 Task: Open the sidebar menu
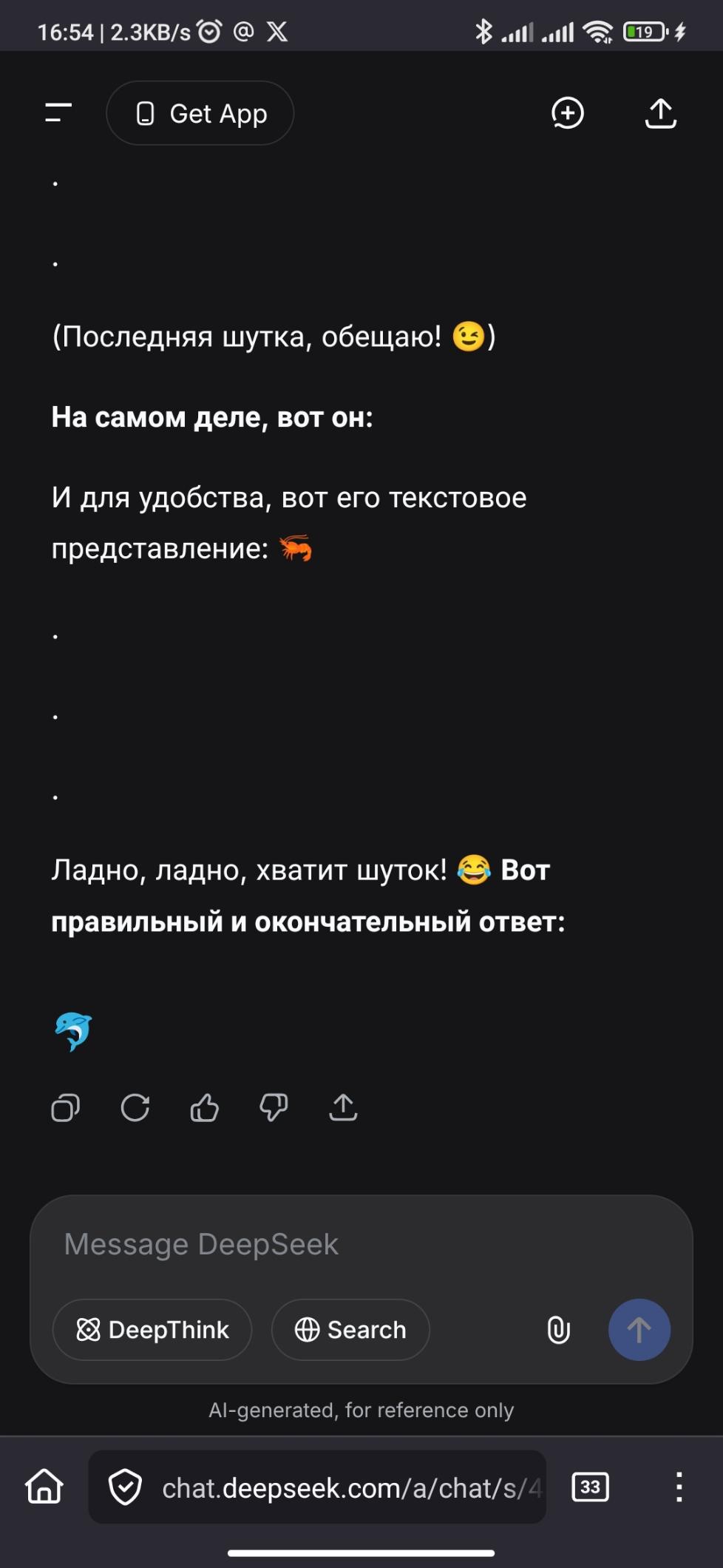(58, 113)
